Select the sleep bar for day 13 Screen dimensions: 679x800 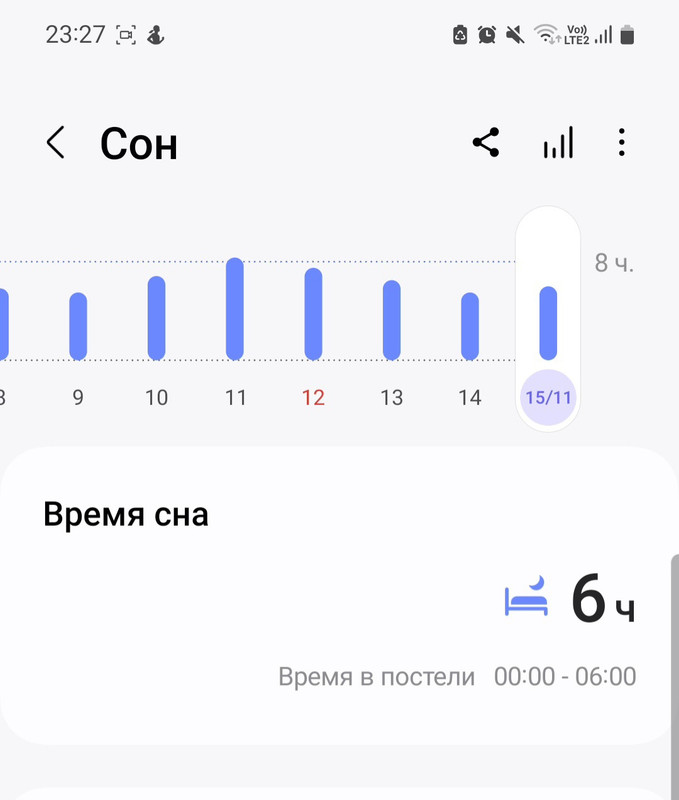point(392,320)
